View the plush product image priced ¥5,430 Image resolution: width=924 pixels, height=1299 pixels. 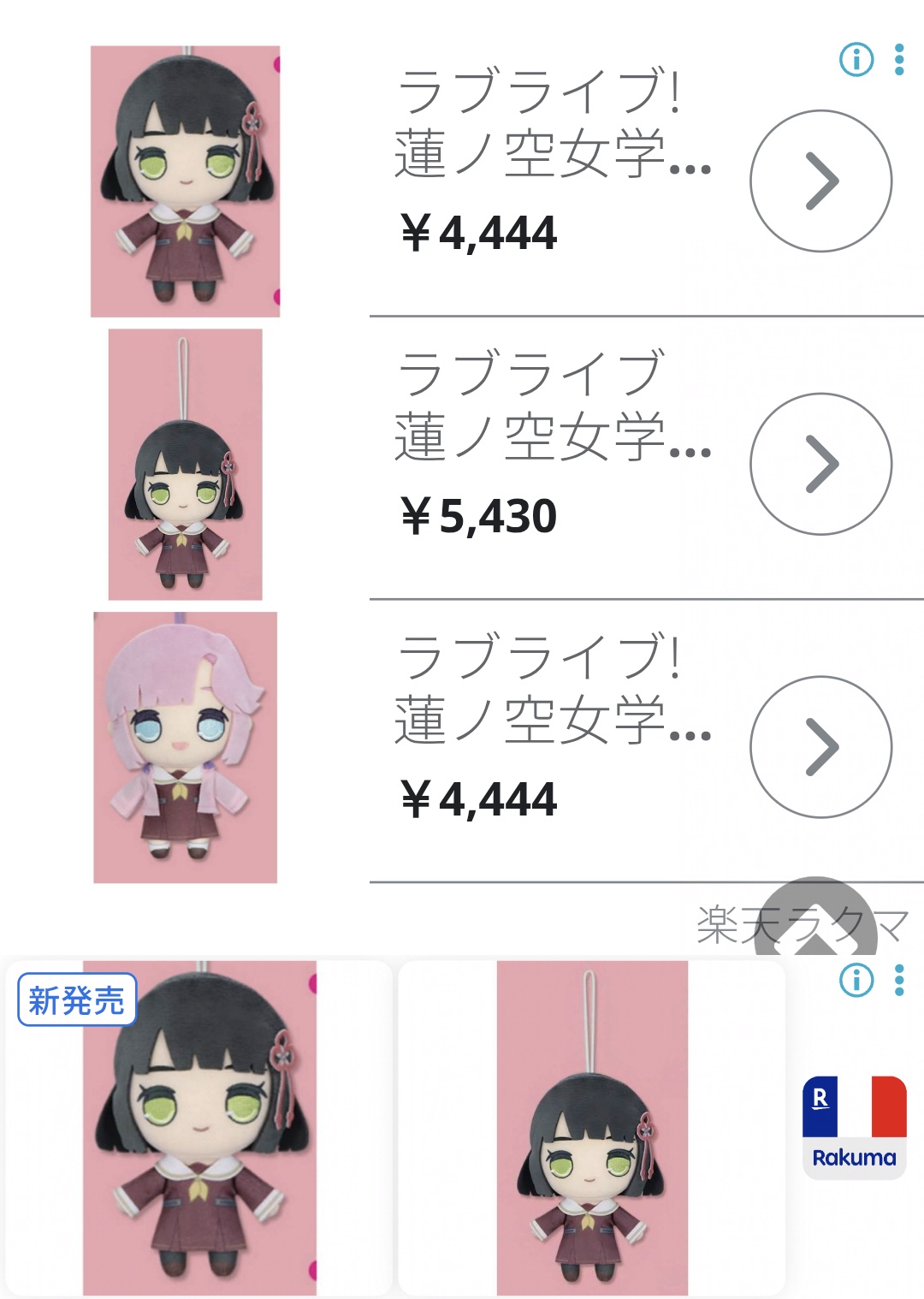(x=185, y=464)
